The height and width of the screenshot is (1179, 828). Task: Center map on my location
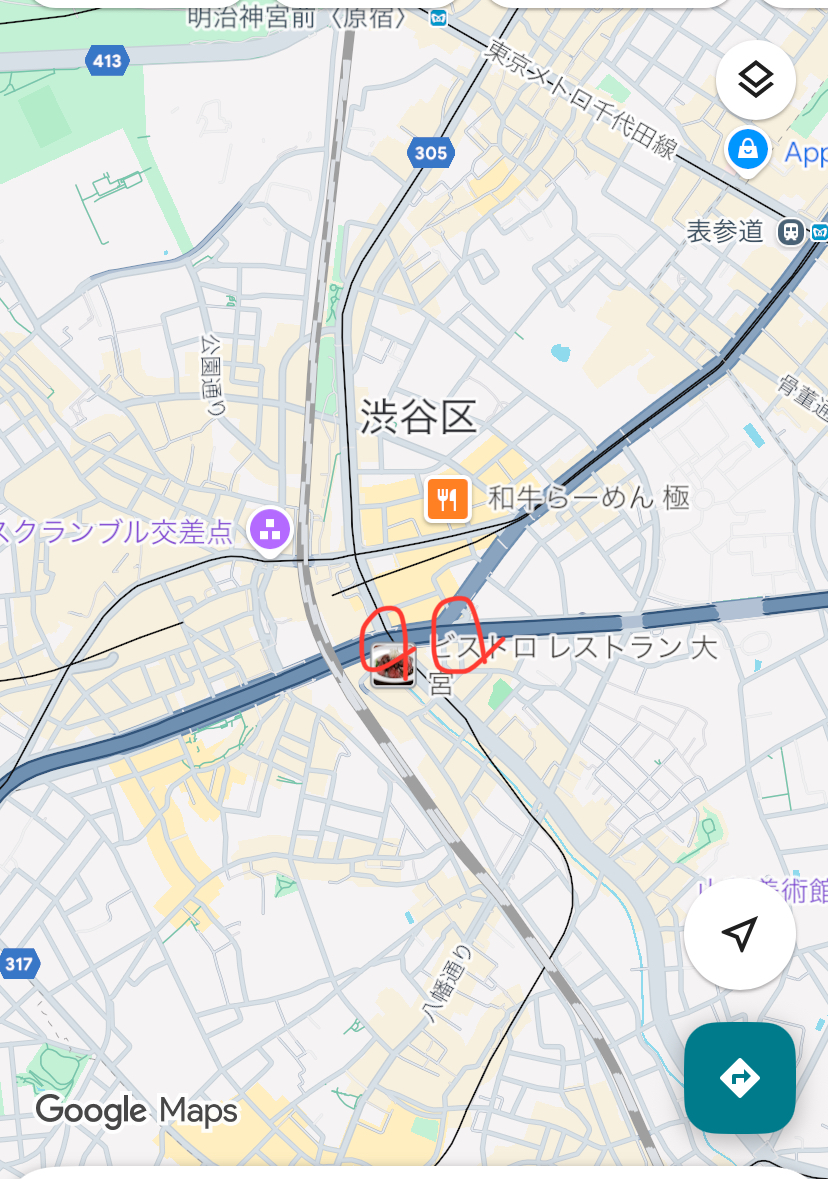tap(739, 934)
